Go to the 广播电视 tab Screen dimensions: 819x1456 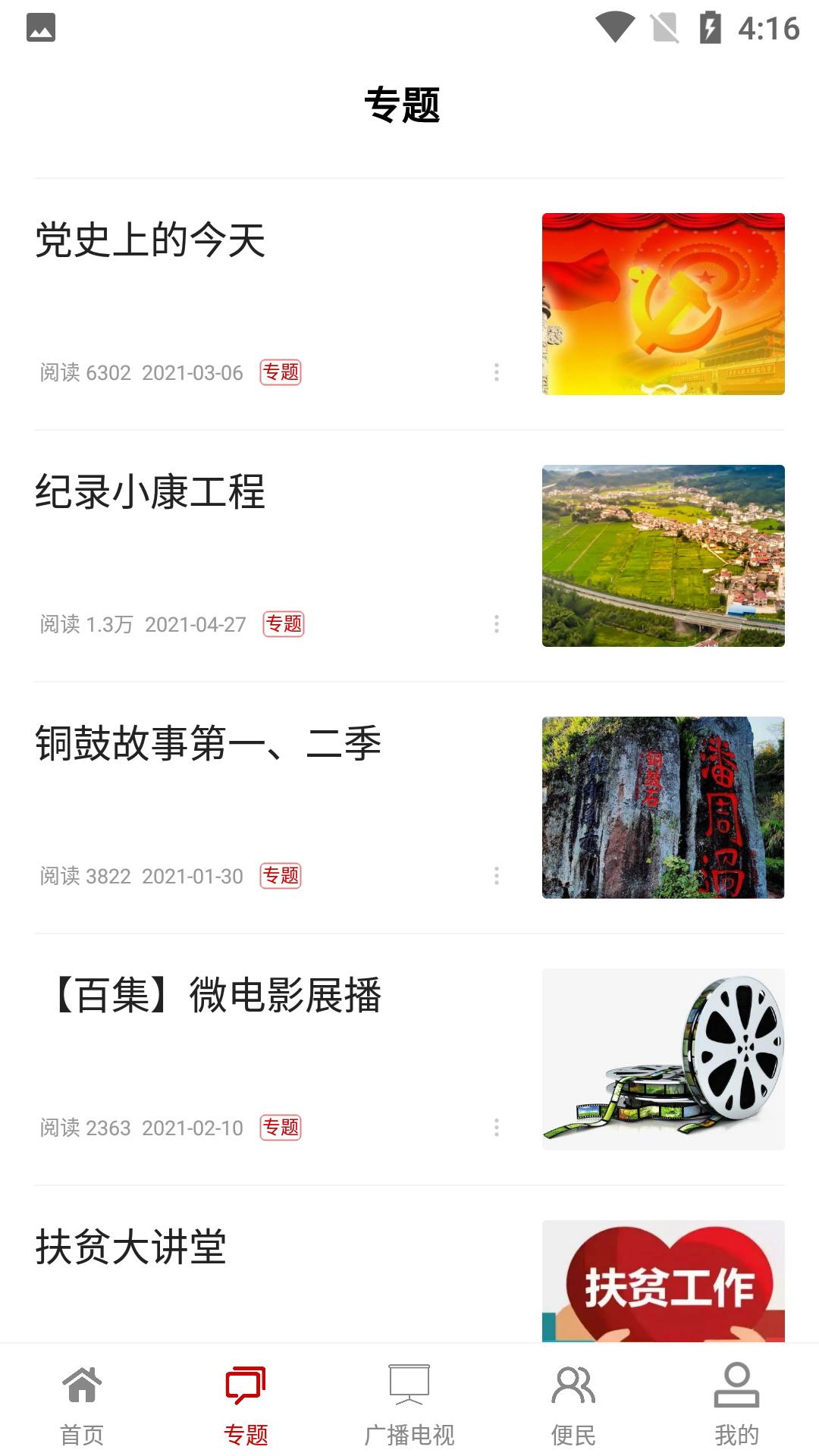pyautogui.click(x=409, y=1403)
